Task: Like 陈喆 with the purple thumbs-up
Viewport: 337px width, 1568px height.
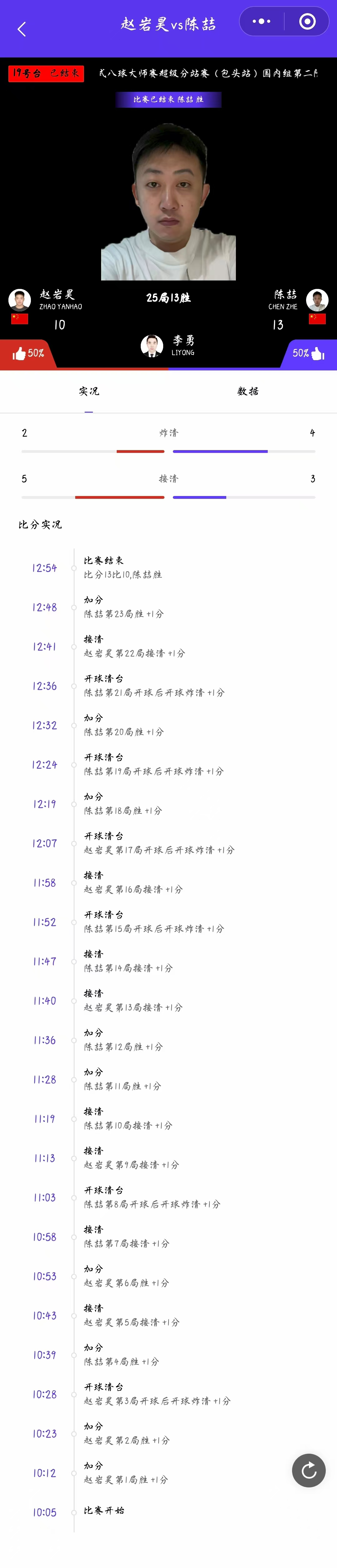Action: 309,353
